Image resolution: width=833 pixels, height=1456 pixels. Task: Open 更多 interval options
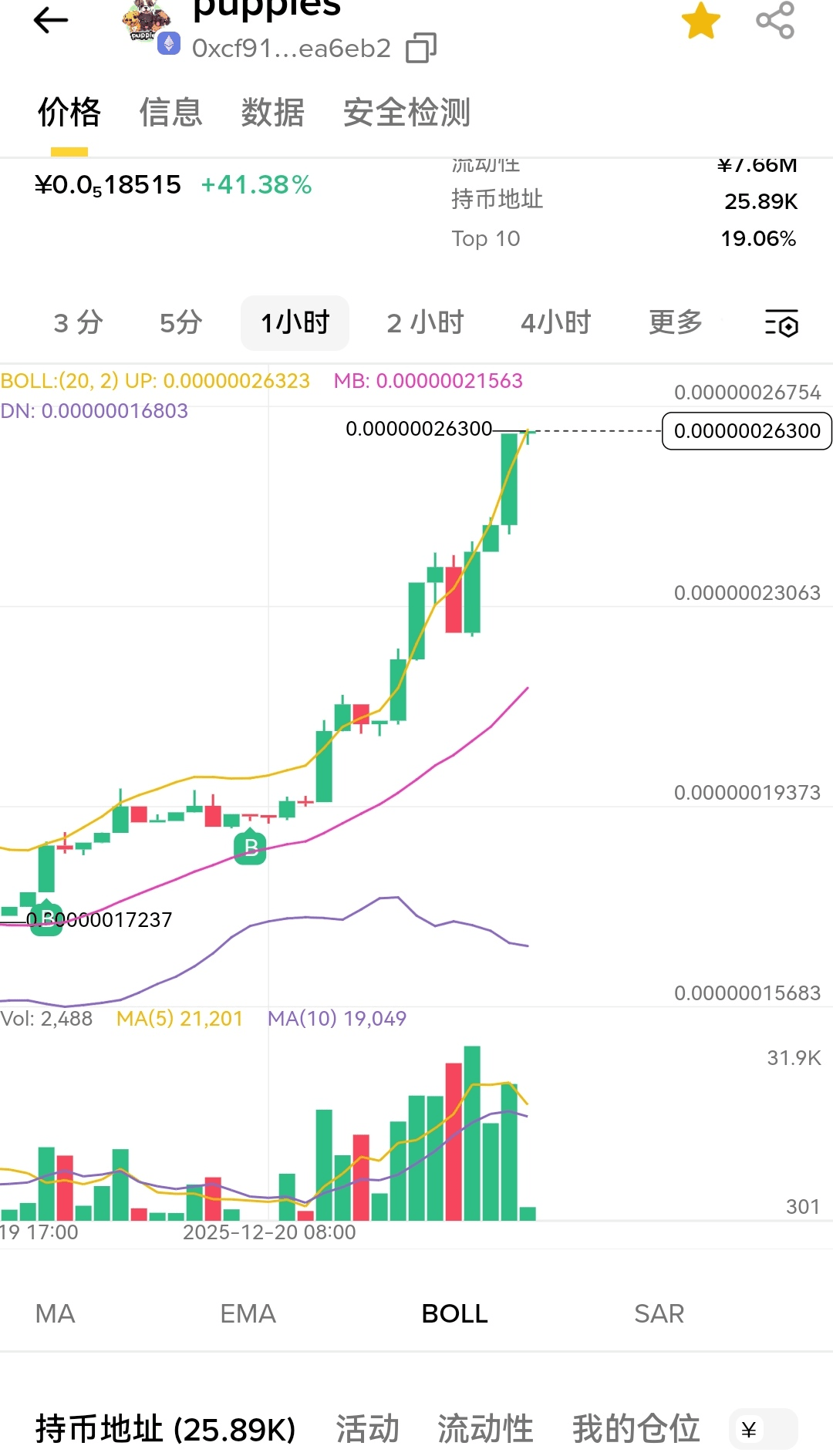(x=676, y=322)
